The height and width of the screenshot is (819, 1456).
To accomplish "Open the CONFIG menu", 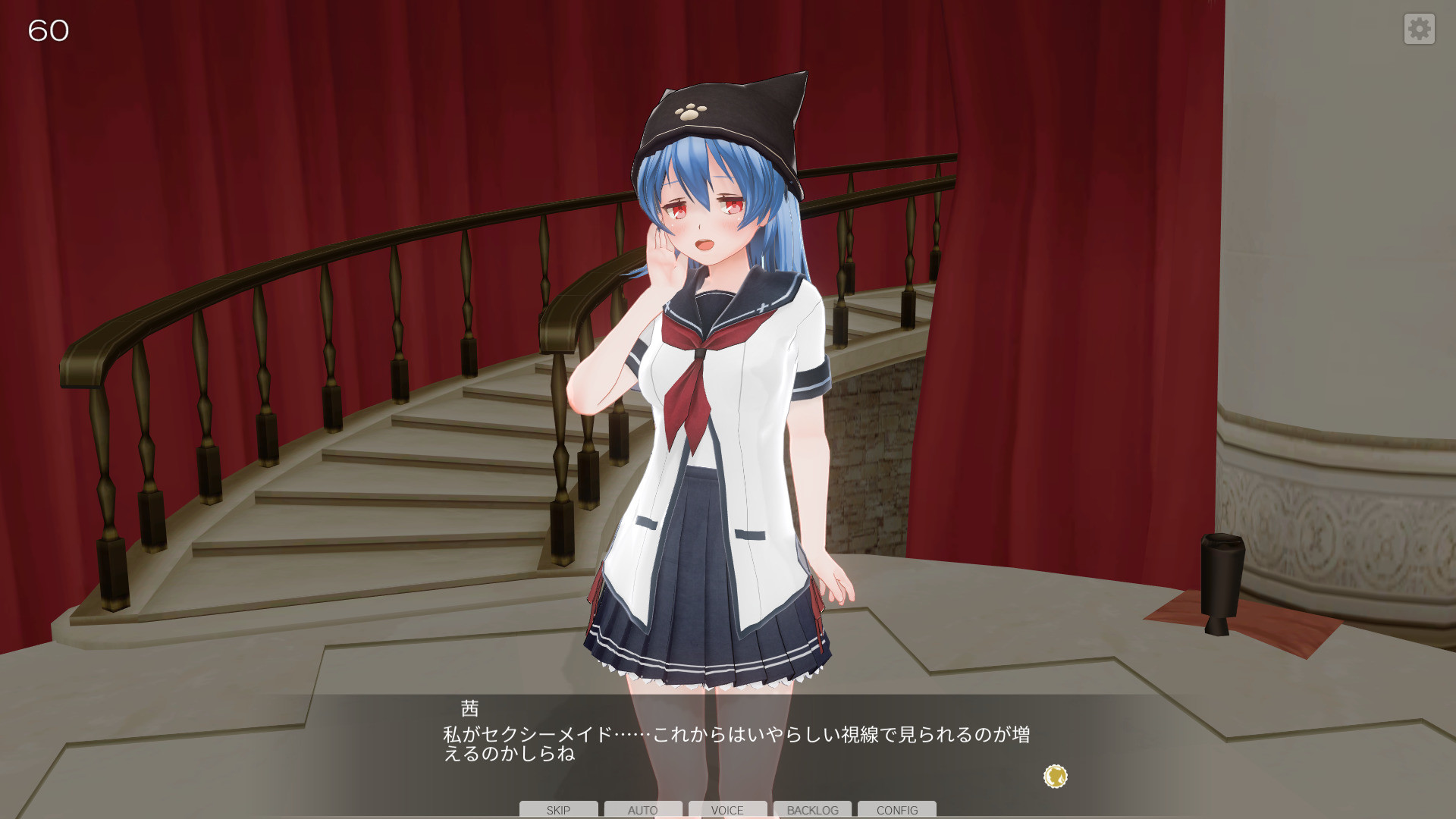I will 897,809.
